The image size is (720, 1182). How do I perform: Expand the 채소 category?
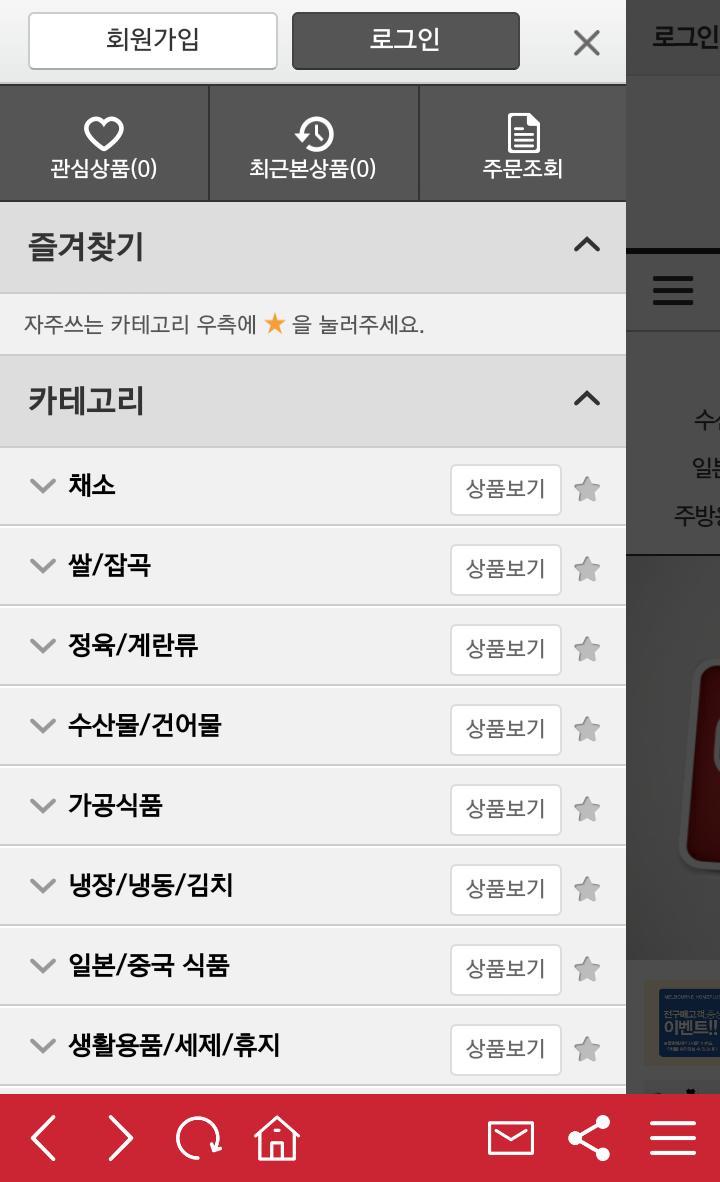pos(43,486)
